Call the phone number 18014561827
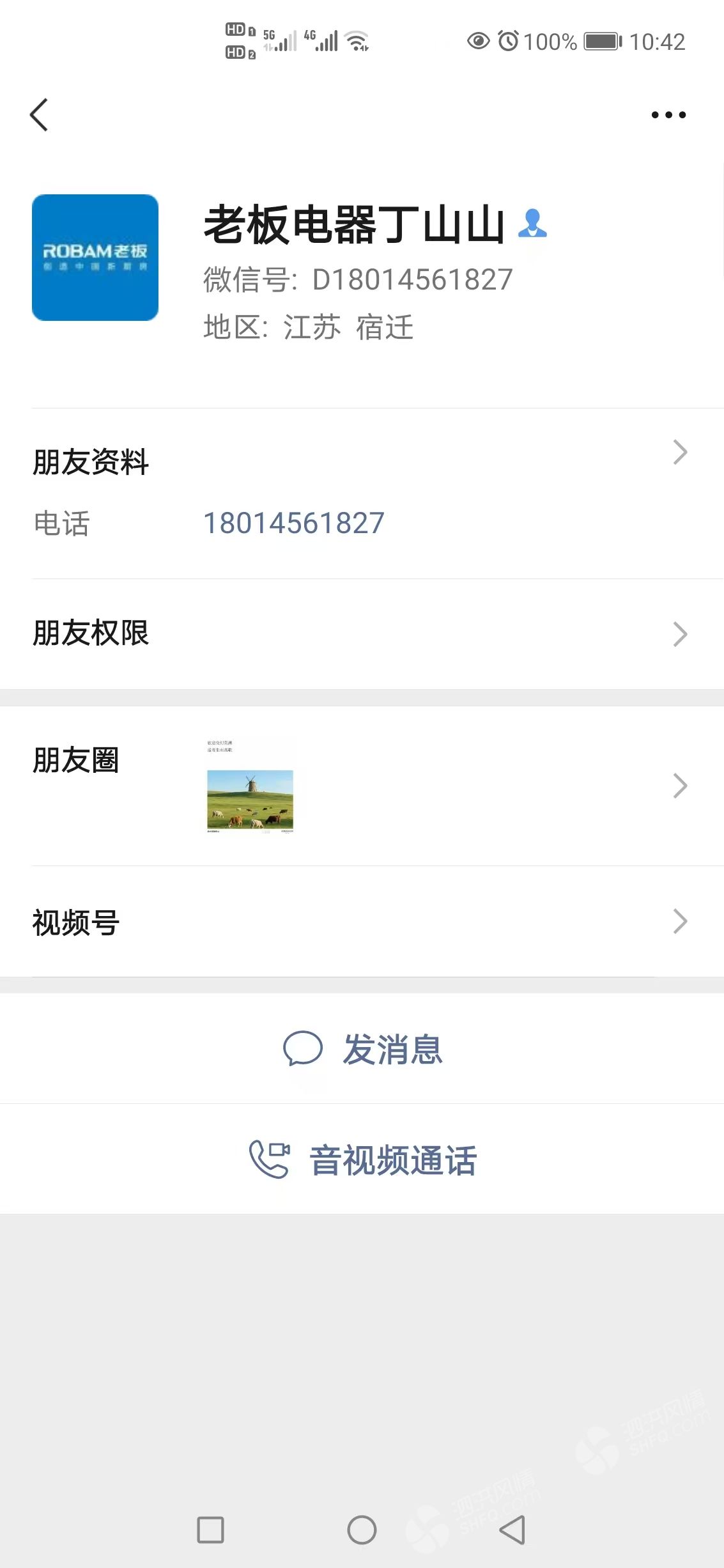The width and height of the screenshot is (724, 1568). click(293, 524)
